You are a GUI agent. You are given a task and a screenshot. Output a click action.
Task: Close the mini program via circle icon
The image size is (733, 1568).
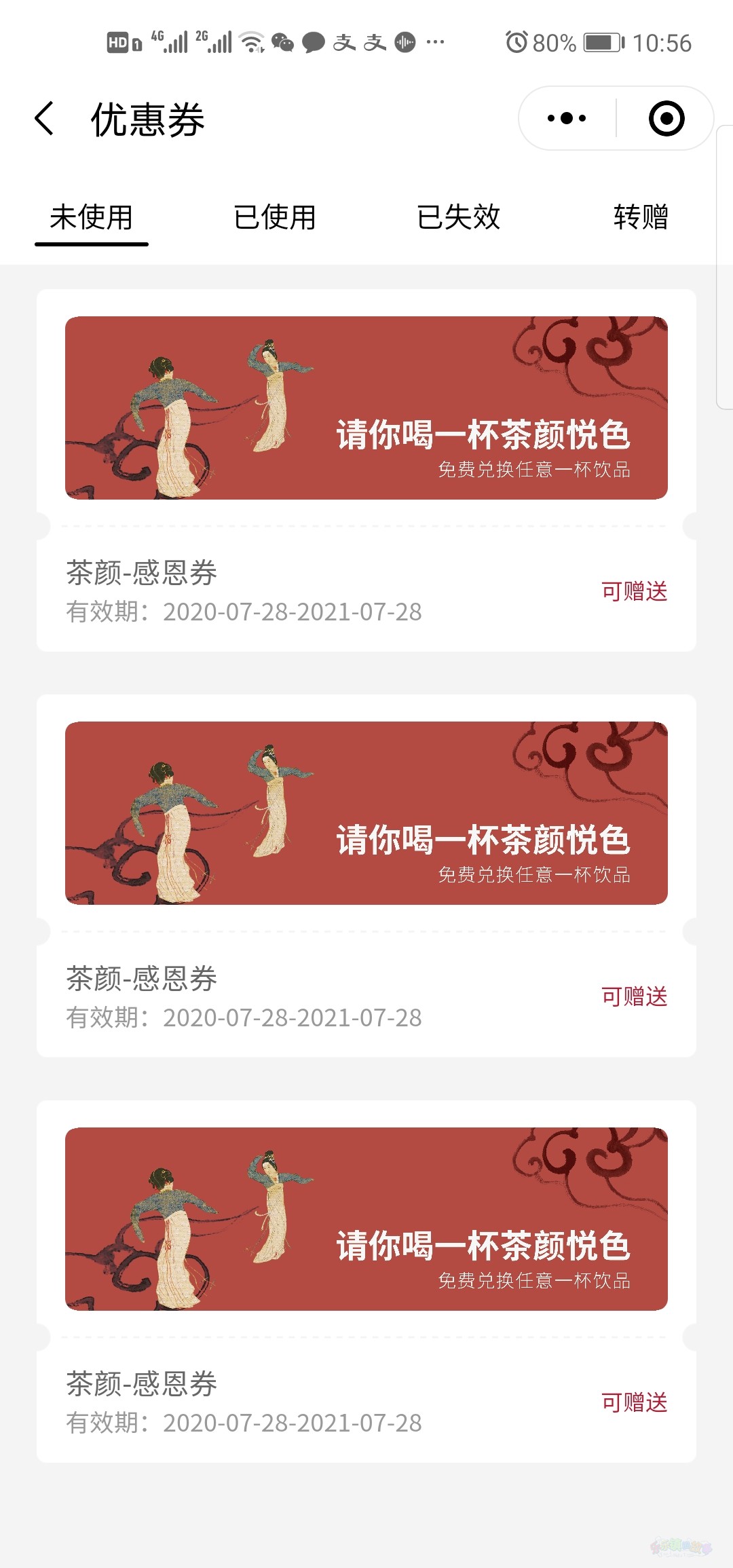tap(666, 119)
